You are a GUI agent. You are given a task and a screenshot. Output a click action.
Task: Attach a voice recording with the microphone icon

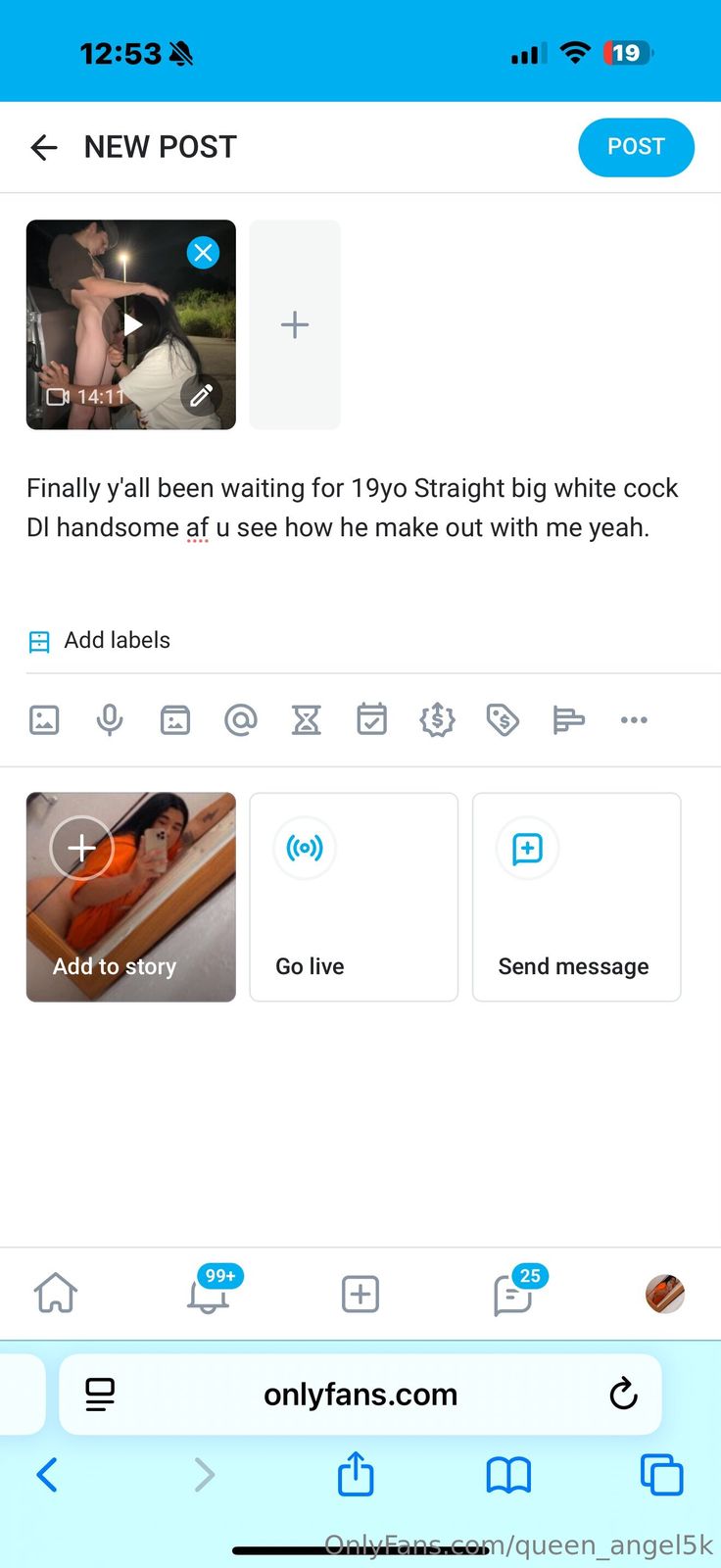(x=110, y=720)
